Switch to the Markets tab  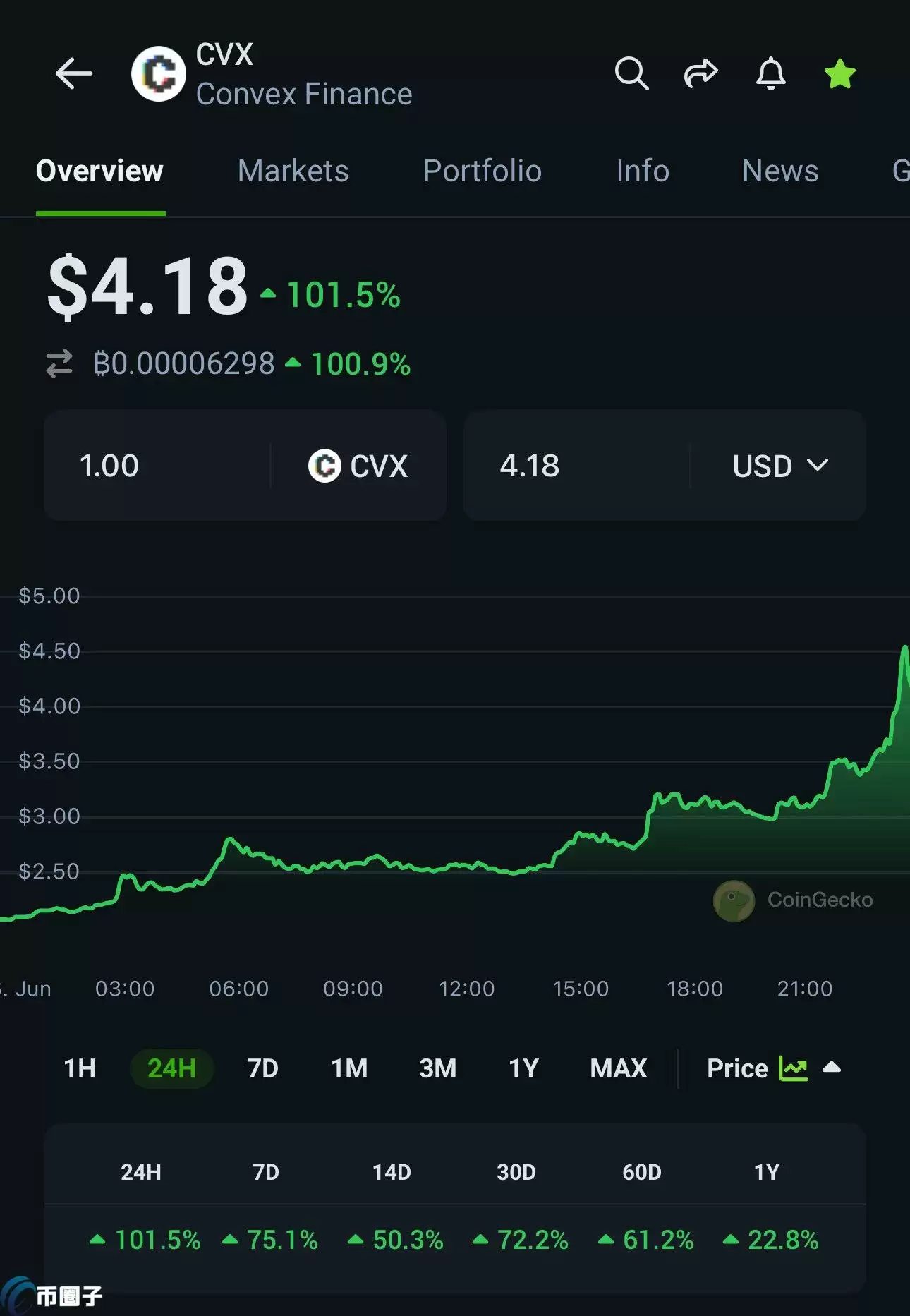292,171
